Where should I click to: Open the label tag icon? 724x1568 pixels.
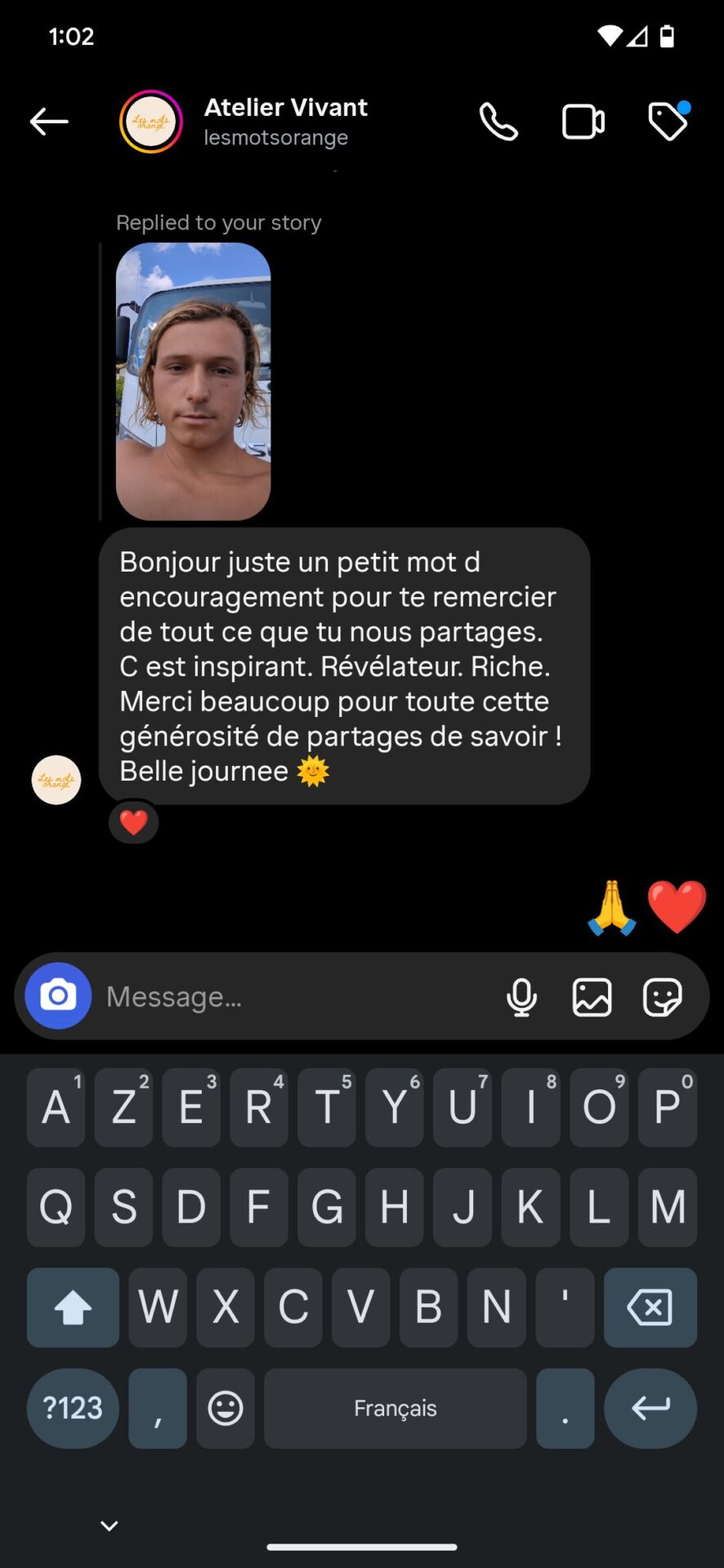pyautogui.click(x=668, y=122)
